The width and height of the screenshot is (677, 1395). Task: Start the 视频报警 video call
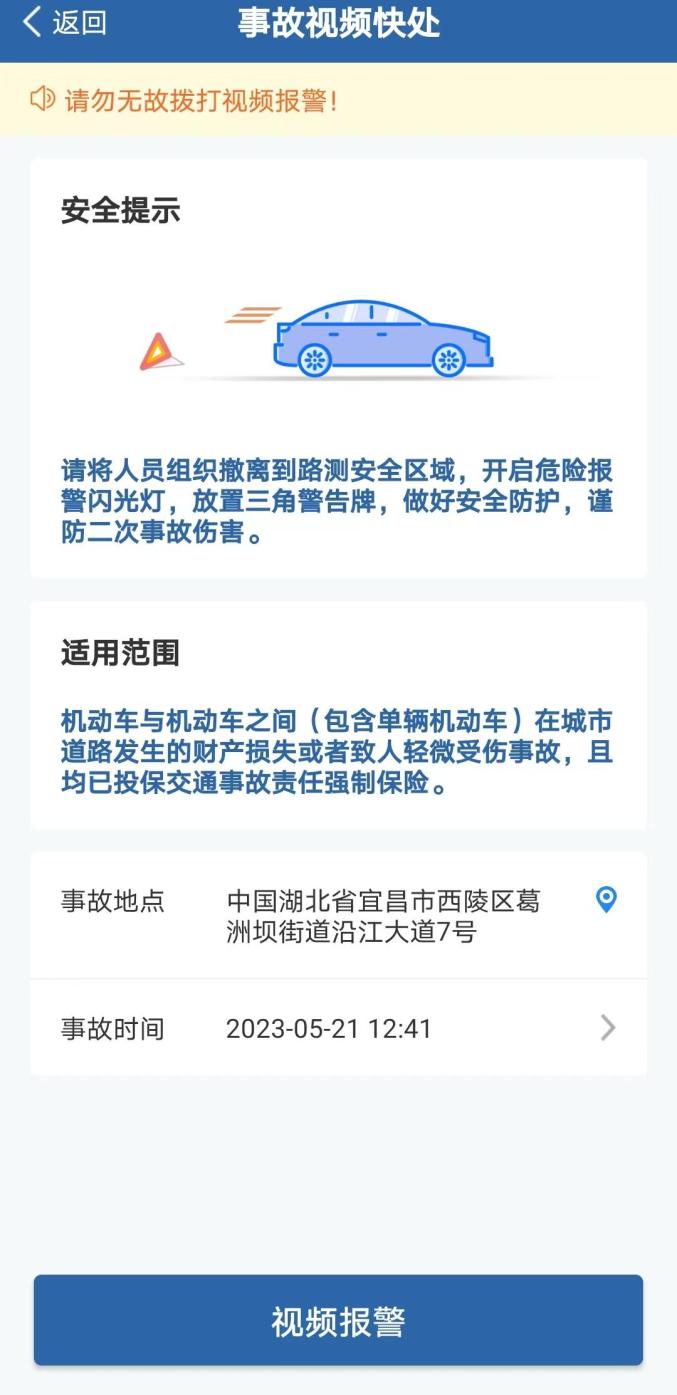(x=338, y=1321)
